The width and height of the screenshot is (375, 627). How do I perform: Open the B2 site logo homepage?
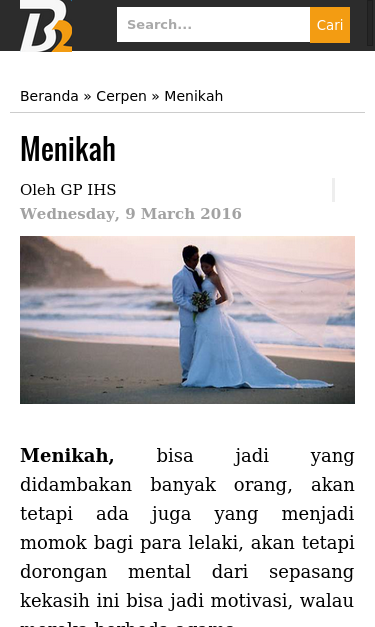click(x=46, y=26)
